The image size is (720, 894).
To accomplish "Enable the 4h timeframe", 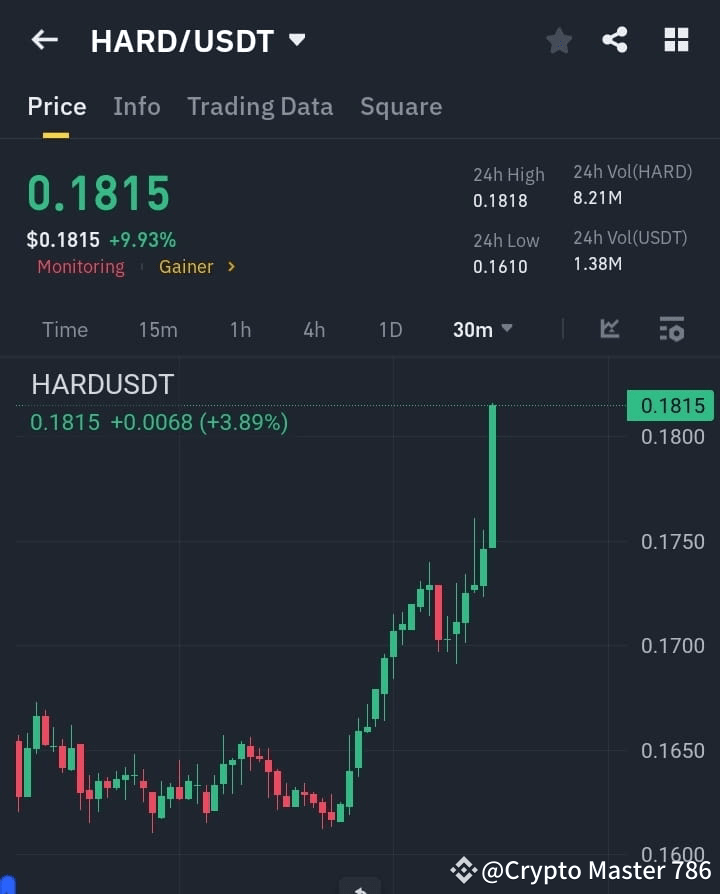I will click(x=313, y=328).
